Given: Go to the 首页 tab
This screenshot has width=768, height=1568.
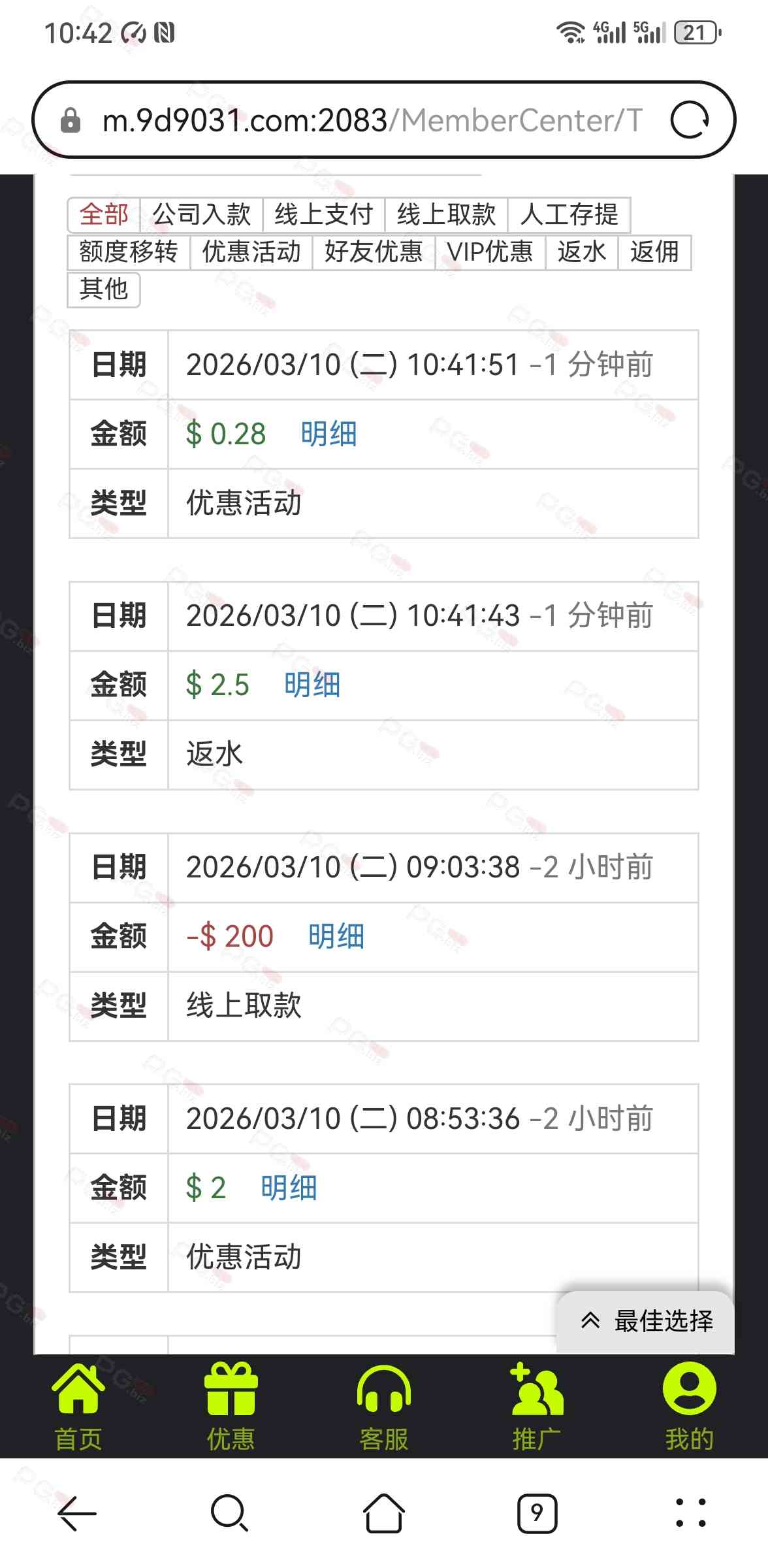Looking at the screenshot, I should (x=78, y=1405).
